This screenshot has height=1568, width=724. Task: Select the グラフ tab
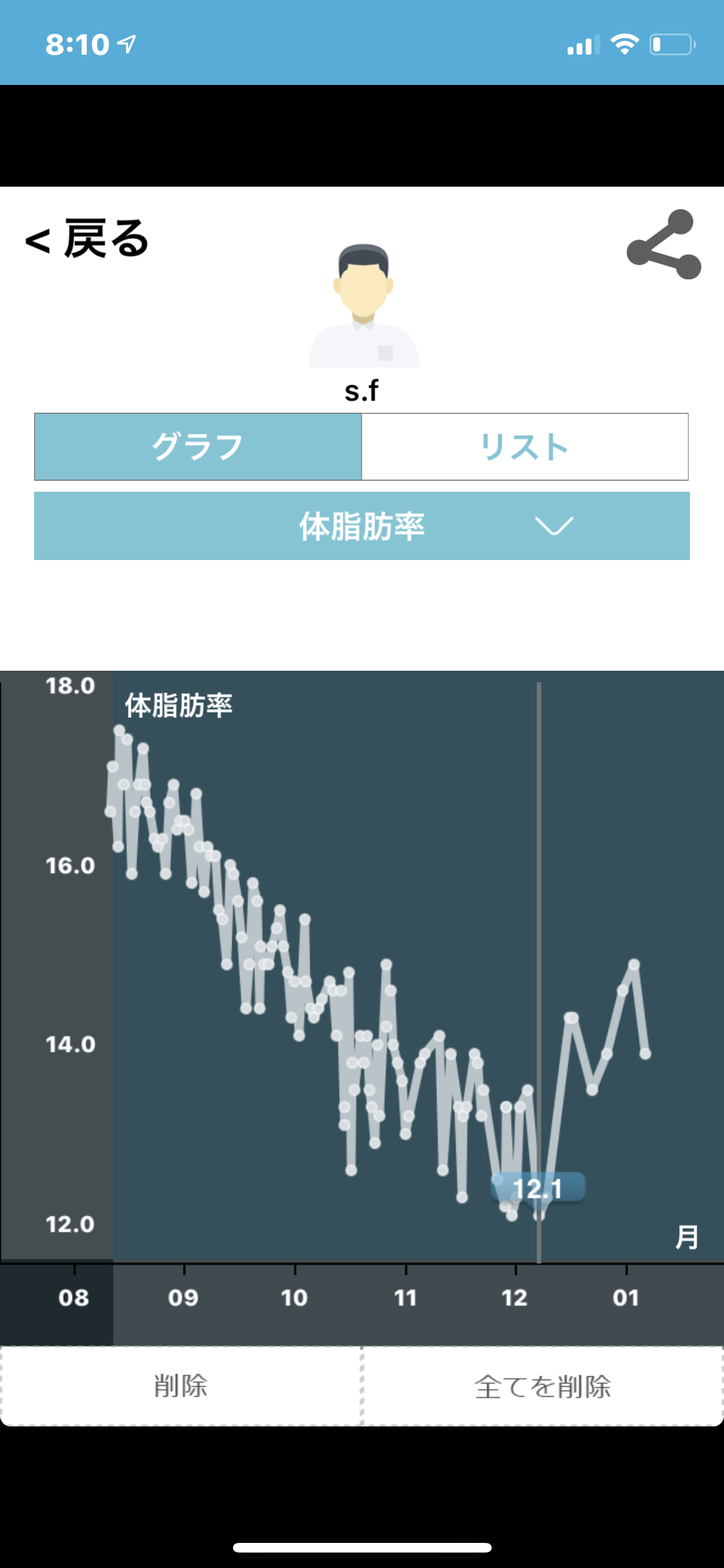198,447
